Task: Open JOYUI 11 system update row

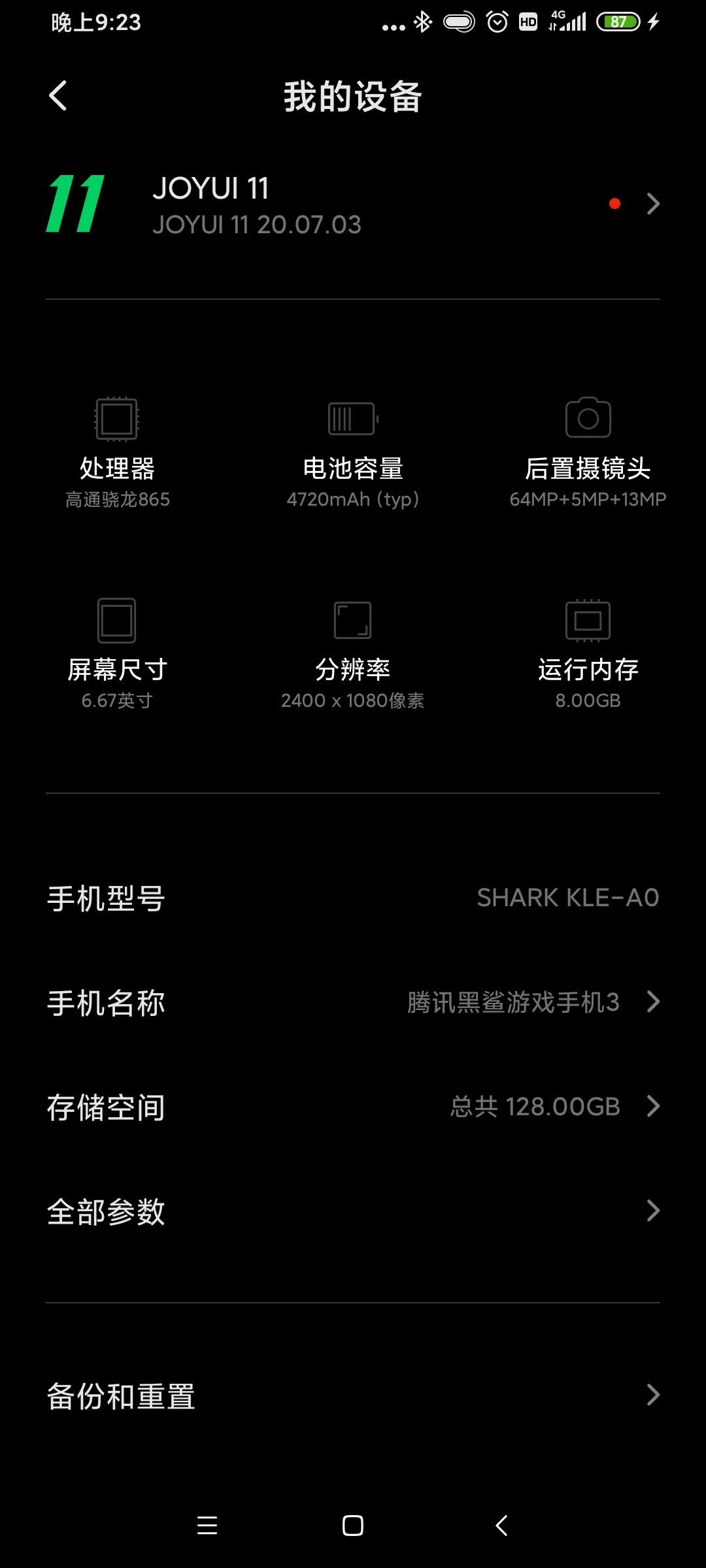Action: 353,204
